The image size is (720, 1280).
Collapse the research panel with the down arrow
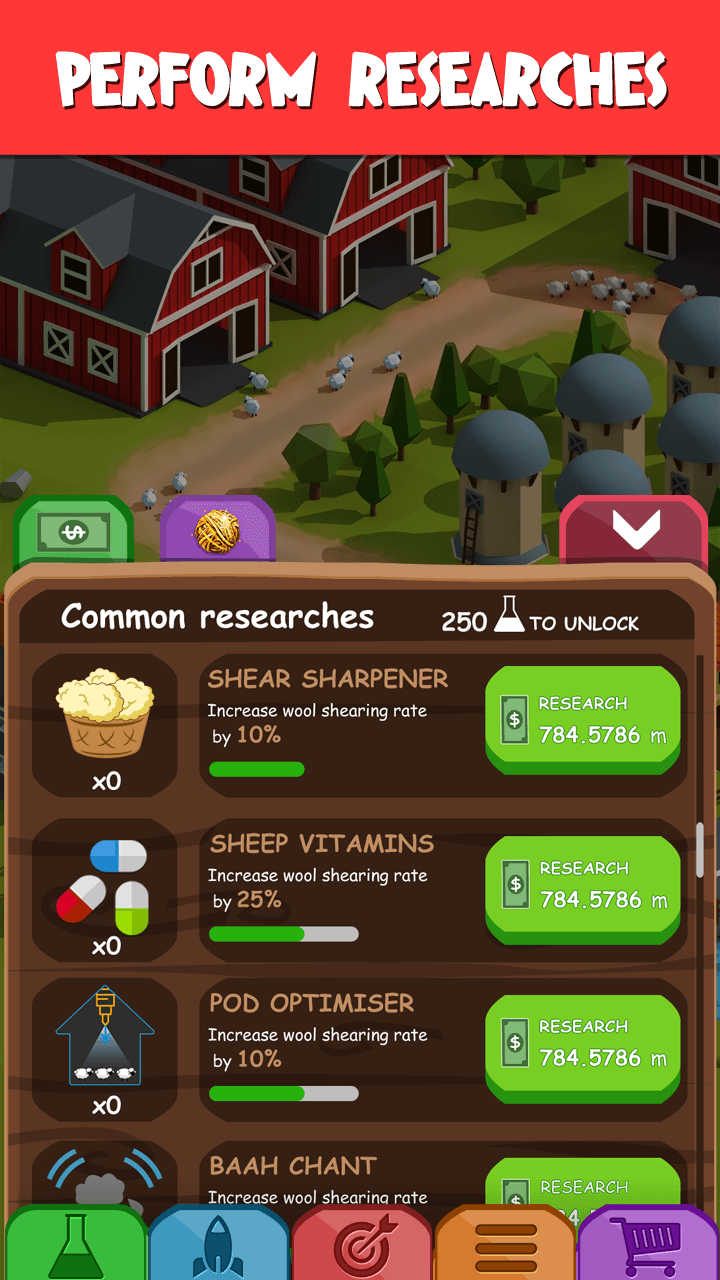(634, 530)
